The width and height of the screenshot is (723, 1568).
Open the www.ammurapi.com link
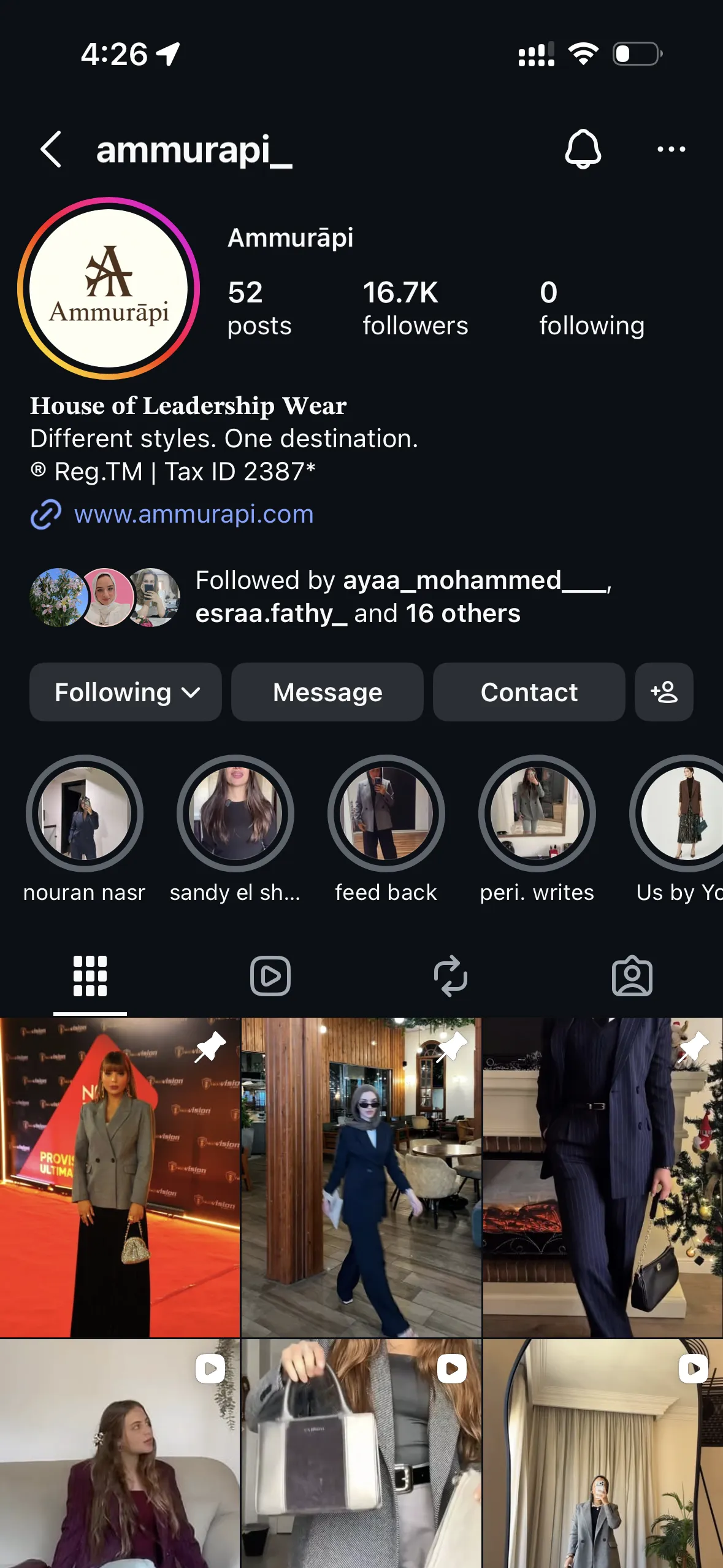[x=193, y=514]
